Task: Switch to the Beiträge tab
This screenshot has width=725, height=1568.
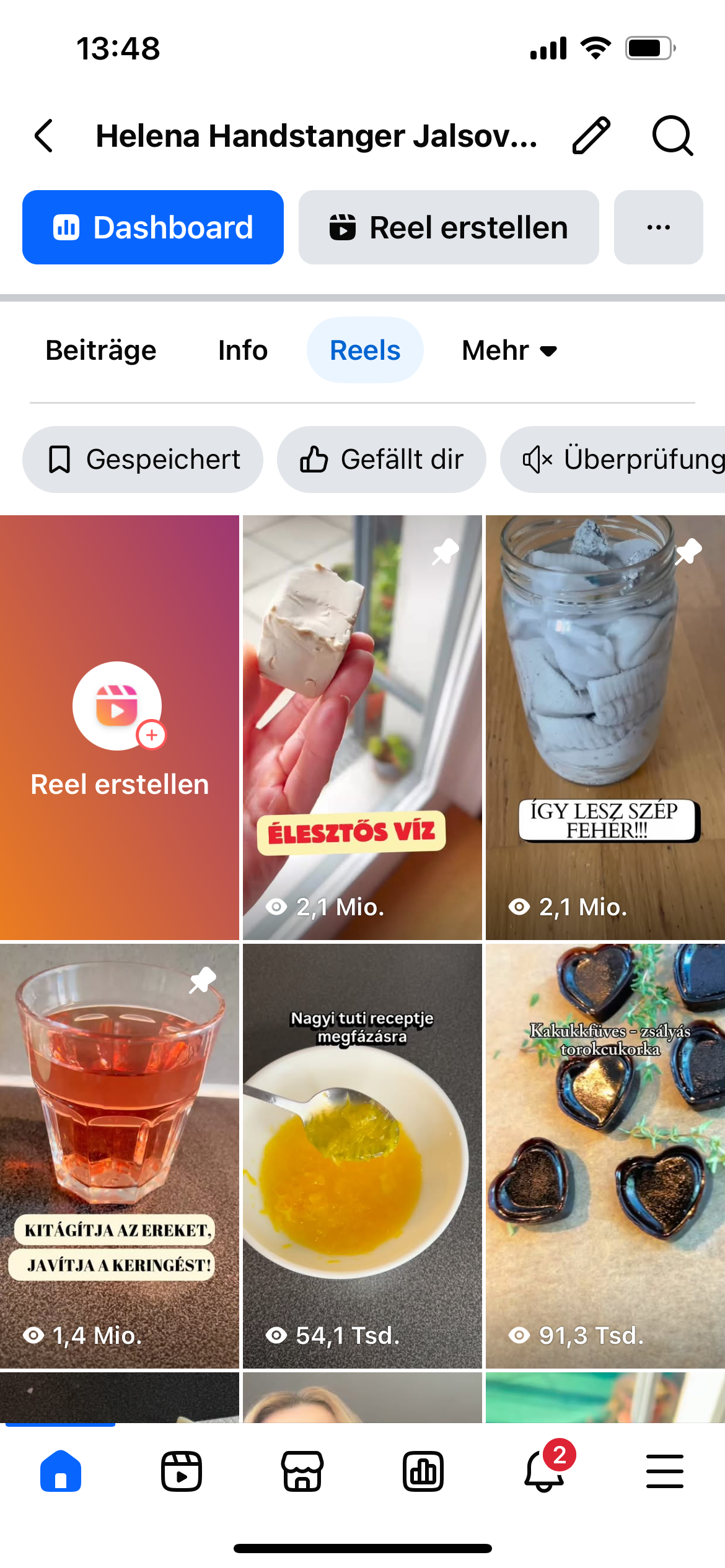Action: (101, 351)
